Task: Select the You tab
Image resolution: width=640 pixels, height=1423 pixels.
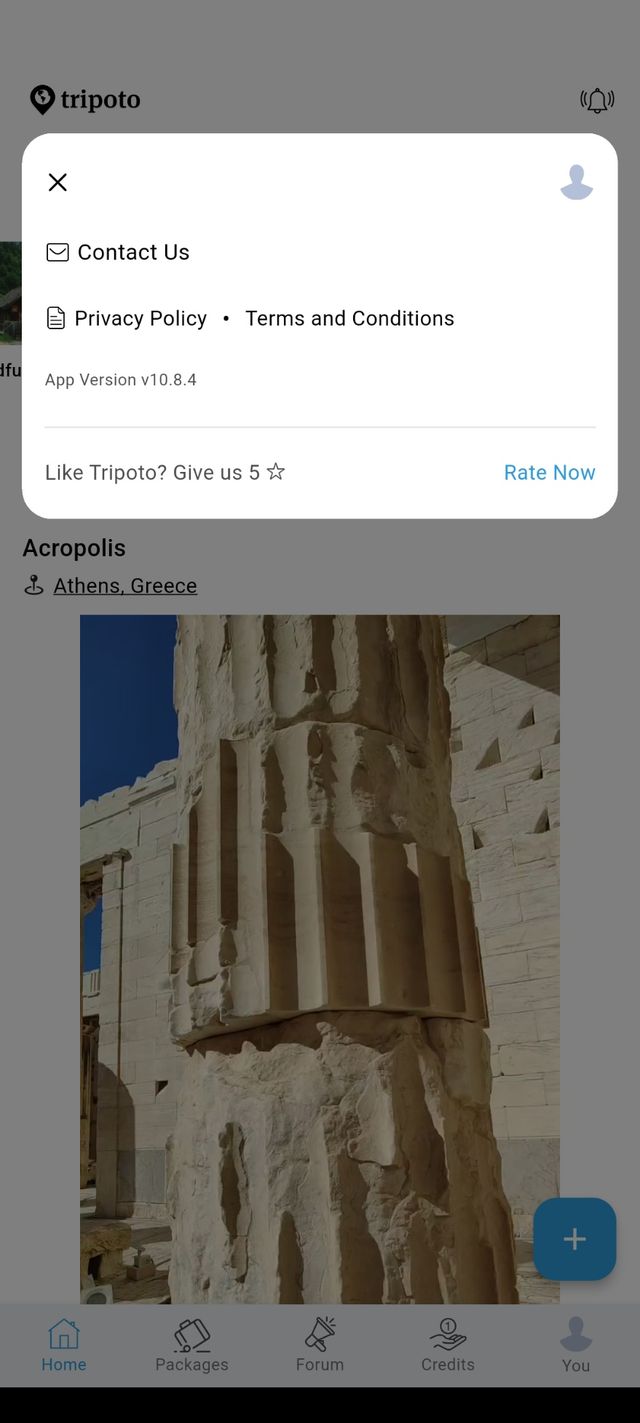Action: [576, 1345]
